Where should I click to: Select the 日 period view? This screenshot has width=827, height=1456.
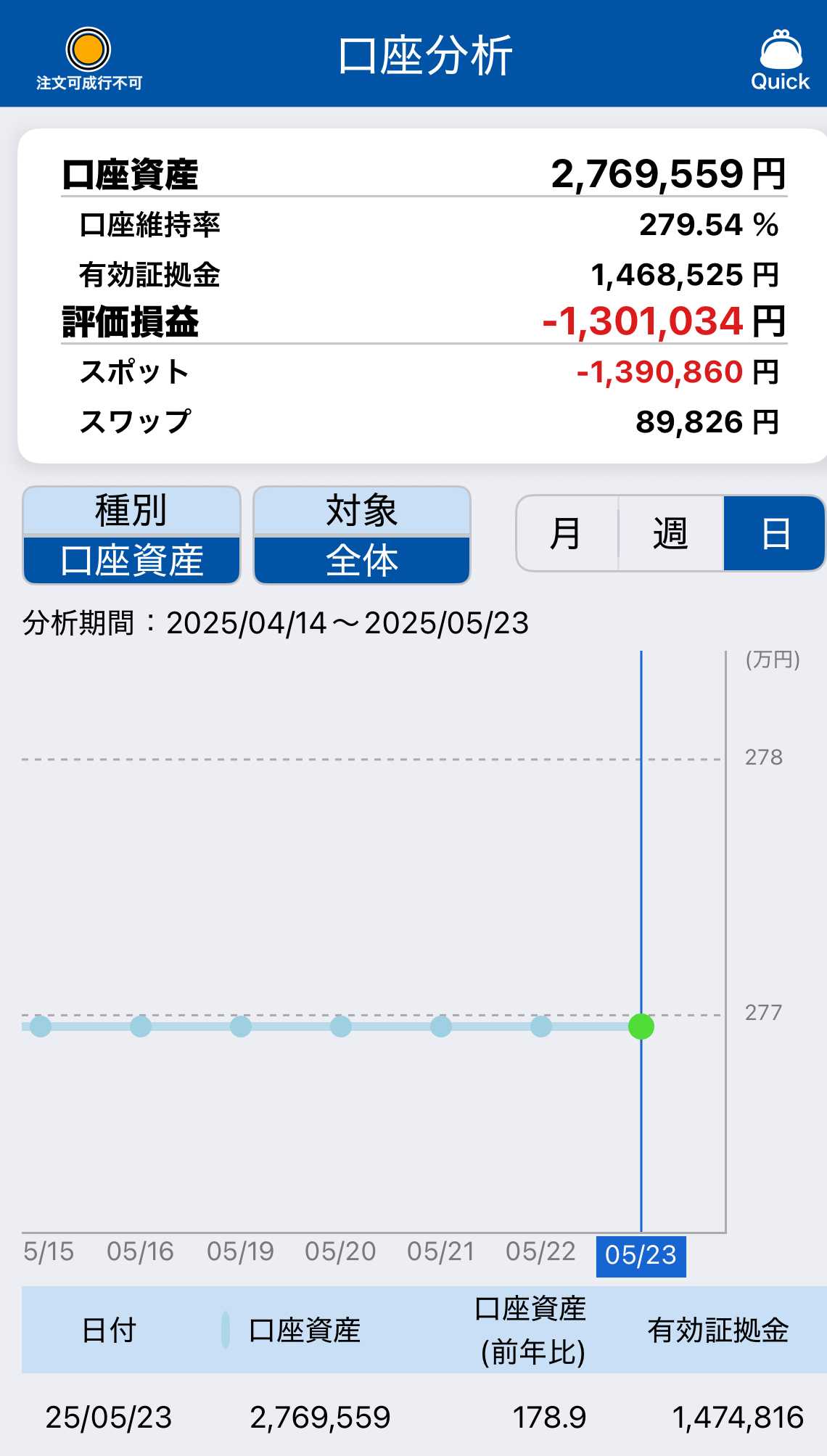tap(774, 534)
